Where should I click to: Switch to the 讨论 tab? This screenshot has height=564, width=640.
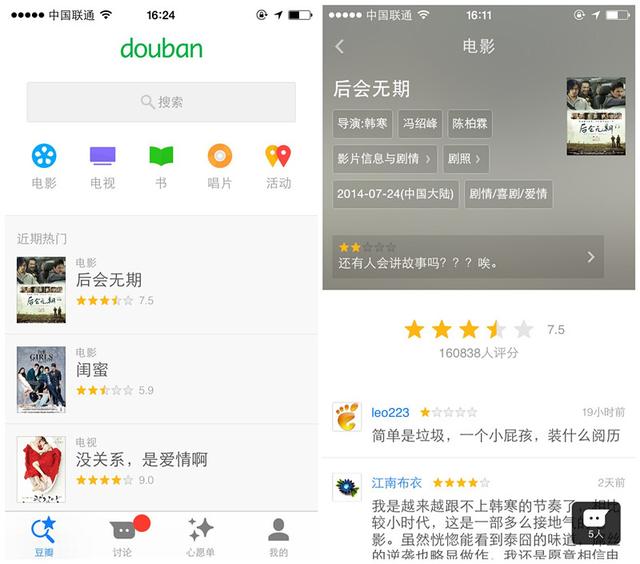point(122,537)
